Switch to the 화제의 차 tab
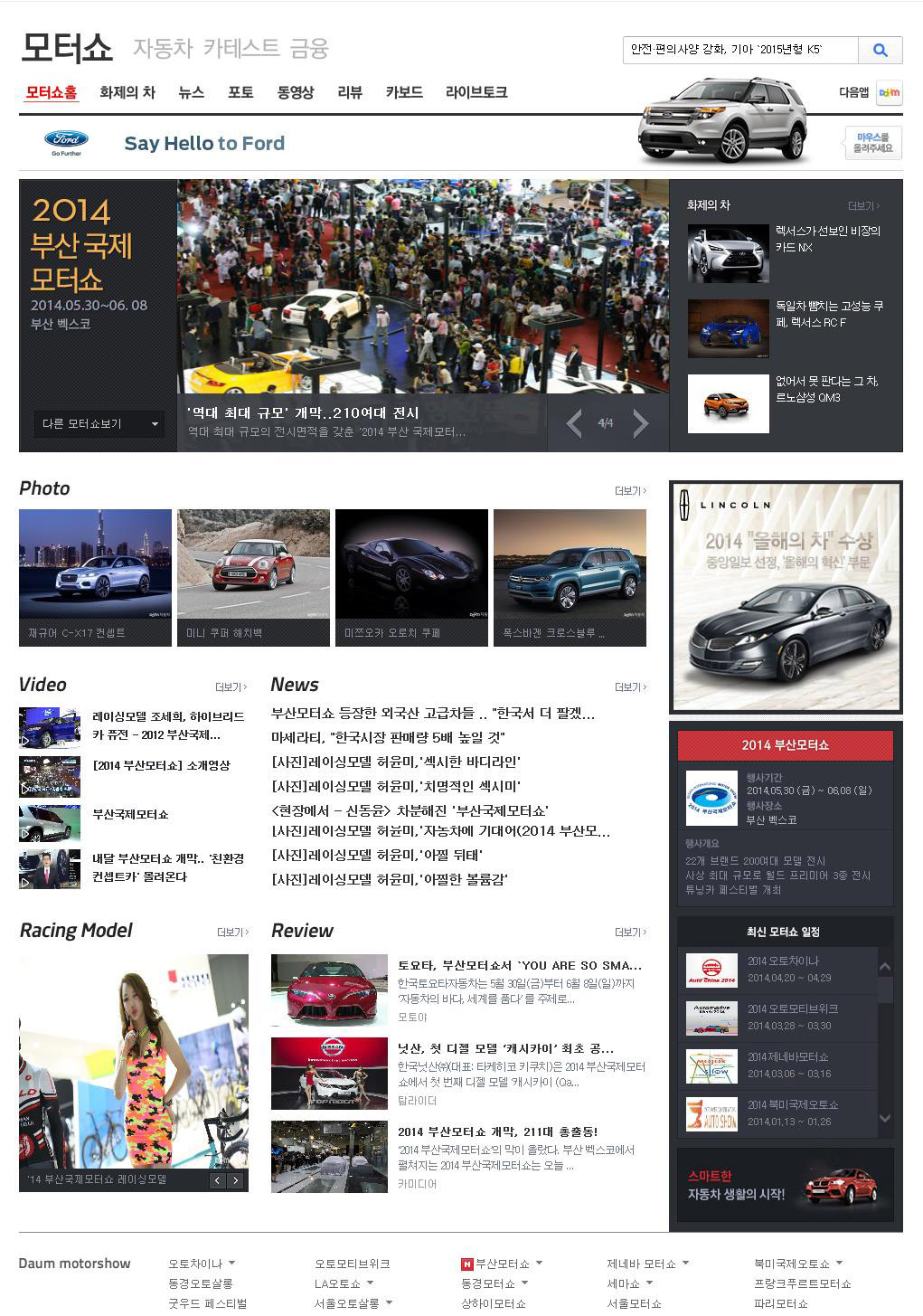The image size is (923, 1316). pyautogui.click(x=127, y=92)
